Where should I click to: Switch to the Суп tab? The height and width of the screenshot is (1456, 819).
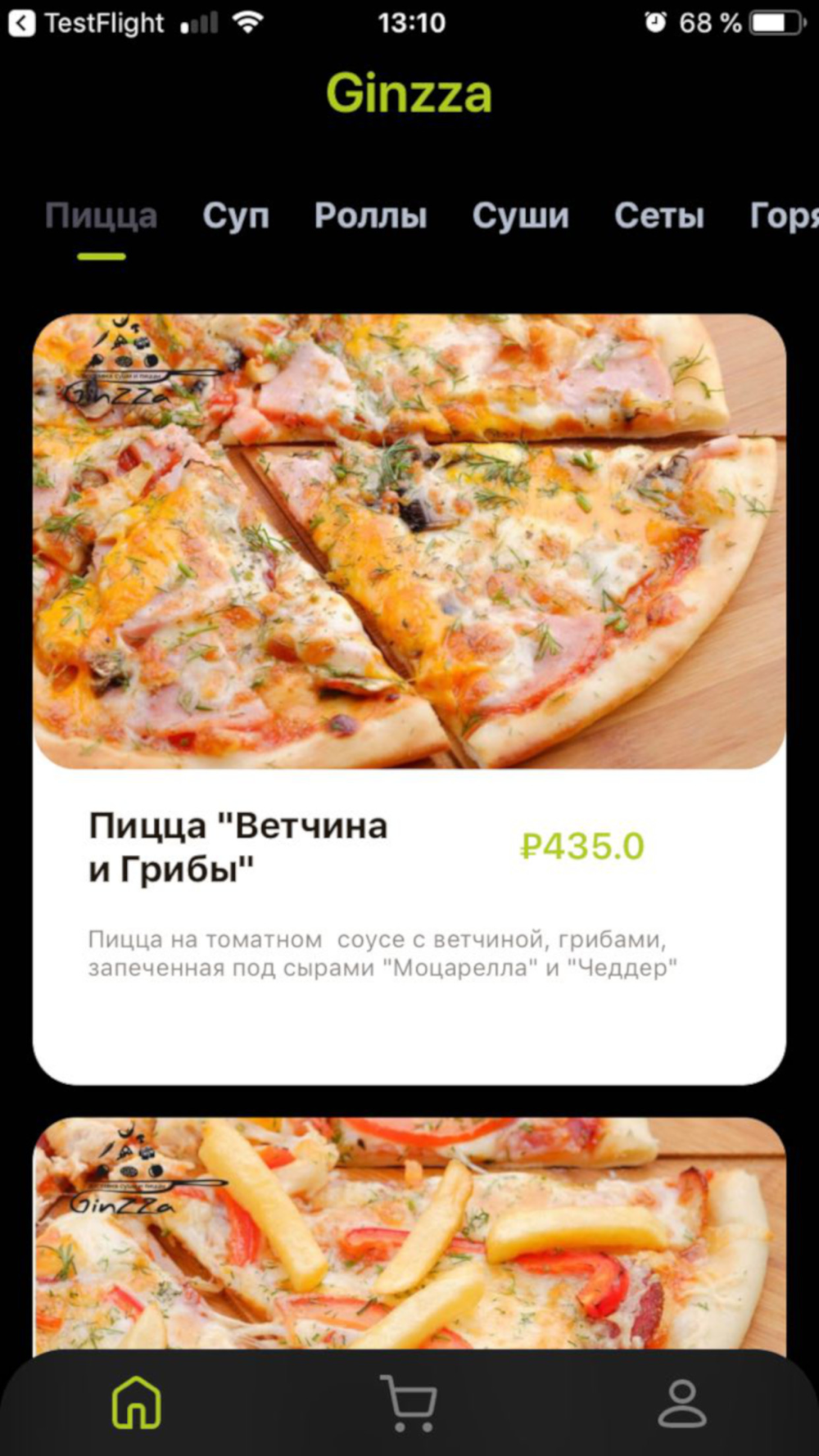(236, 216)
